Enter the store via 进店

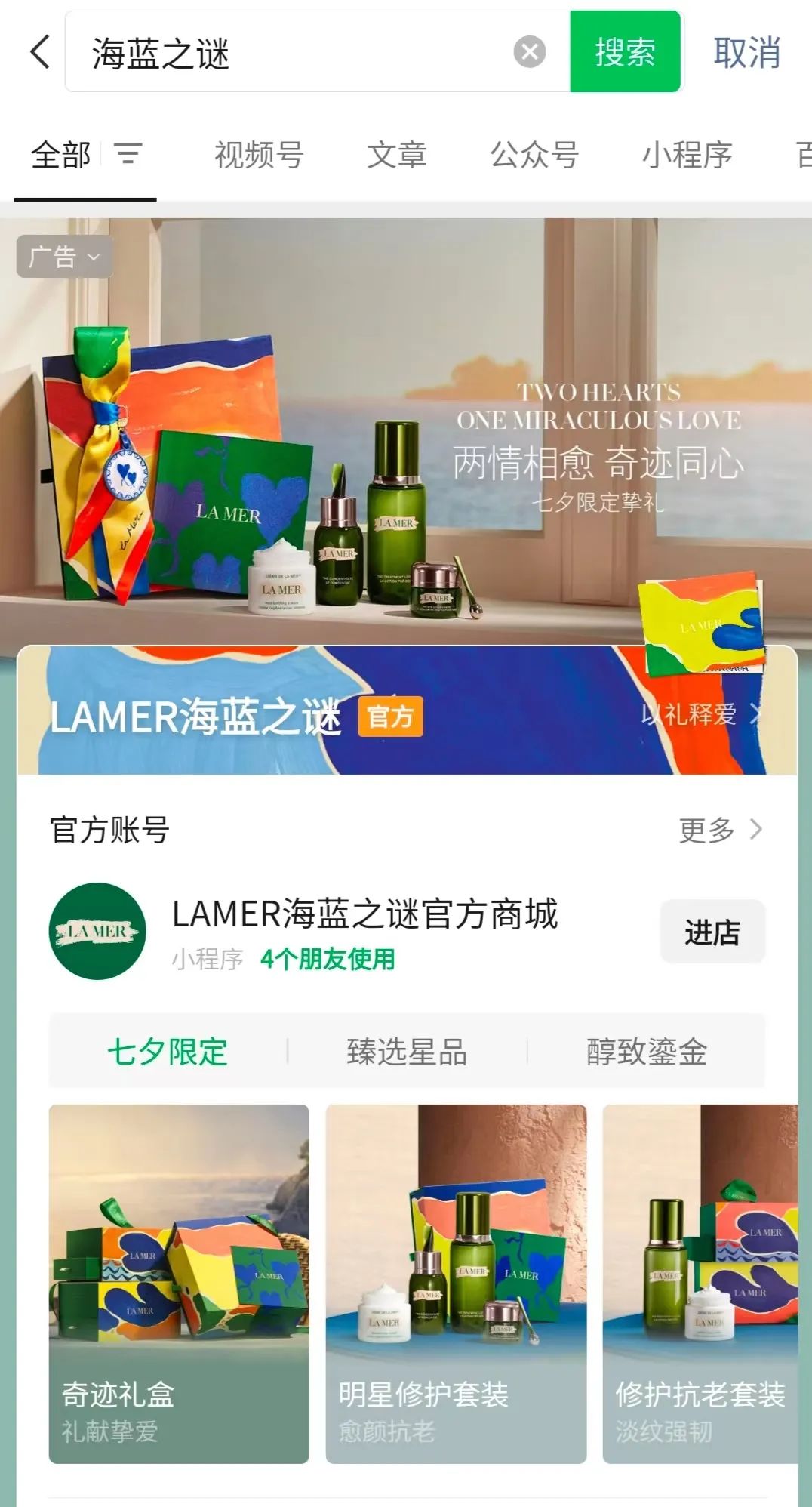click(x=712, y=932)
